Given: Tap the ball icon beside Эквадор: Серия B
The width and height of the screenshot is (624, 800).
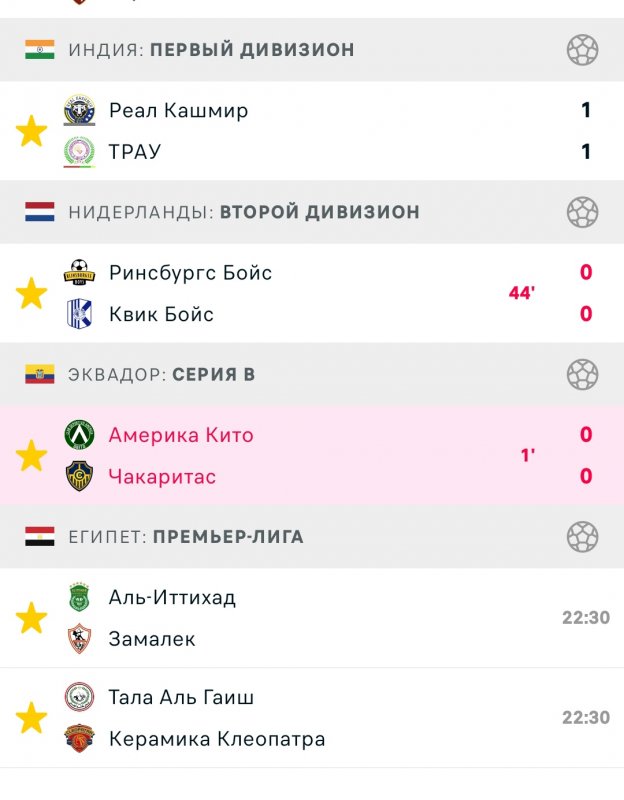Looking at the screenshot, I should [x=582, y=375].
